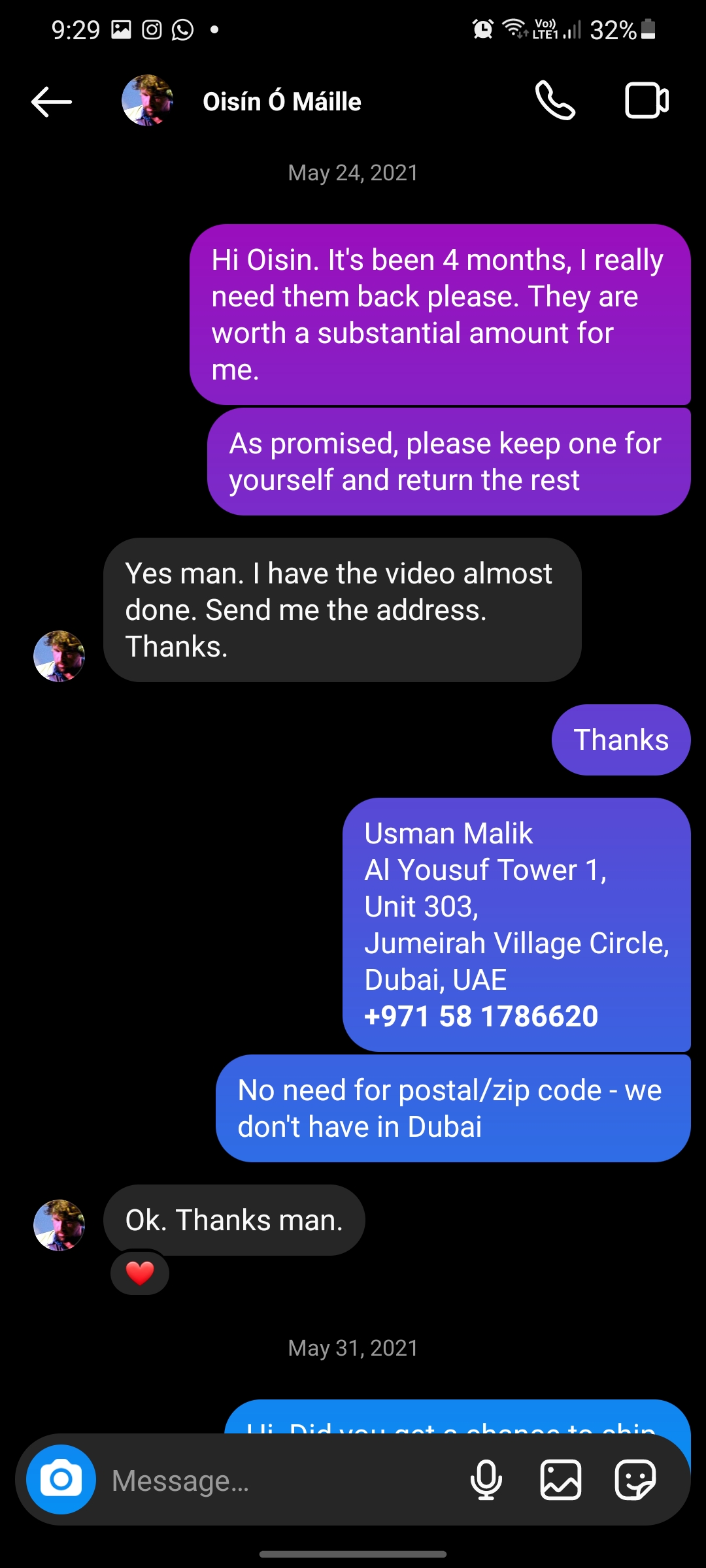
Task: Open the camera from the message bar
Action: pos(61,1480)
